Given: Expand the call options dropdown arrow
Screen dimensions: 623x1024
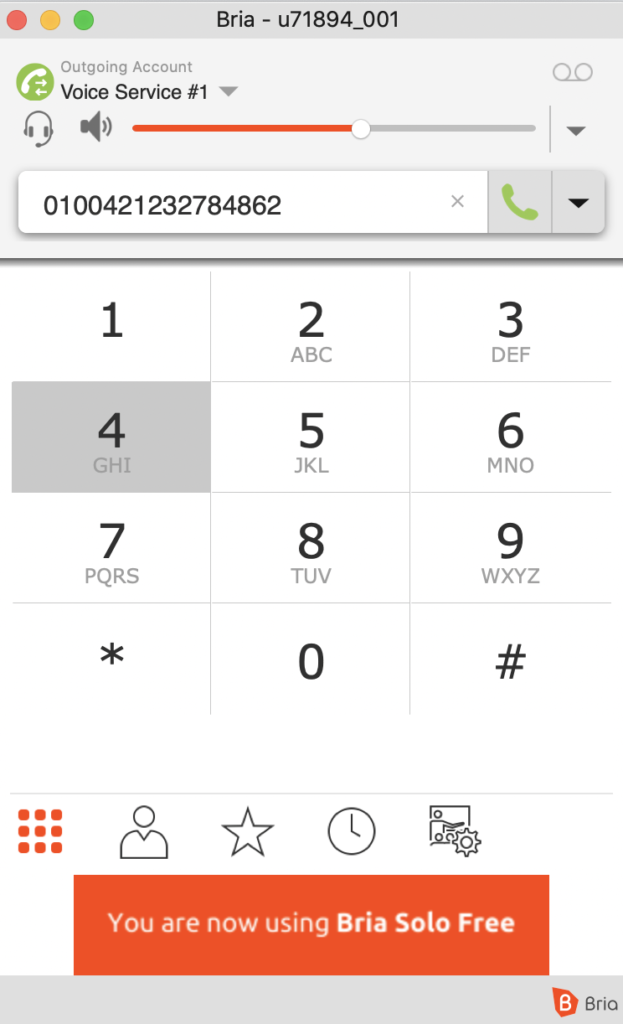Looking at the screenshot, I should coord(577,202).
